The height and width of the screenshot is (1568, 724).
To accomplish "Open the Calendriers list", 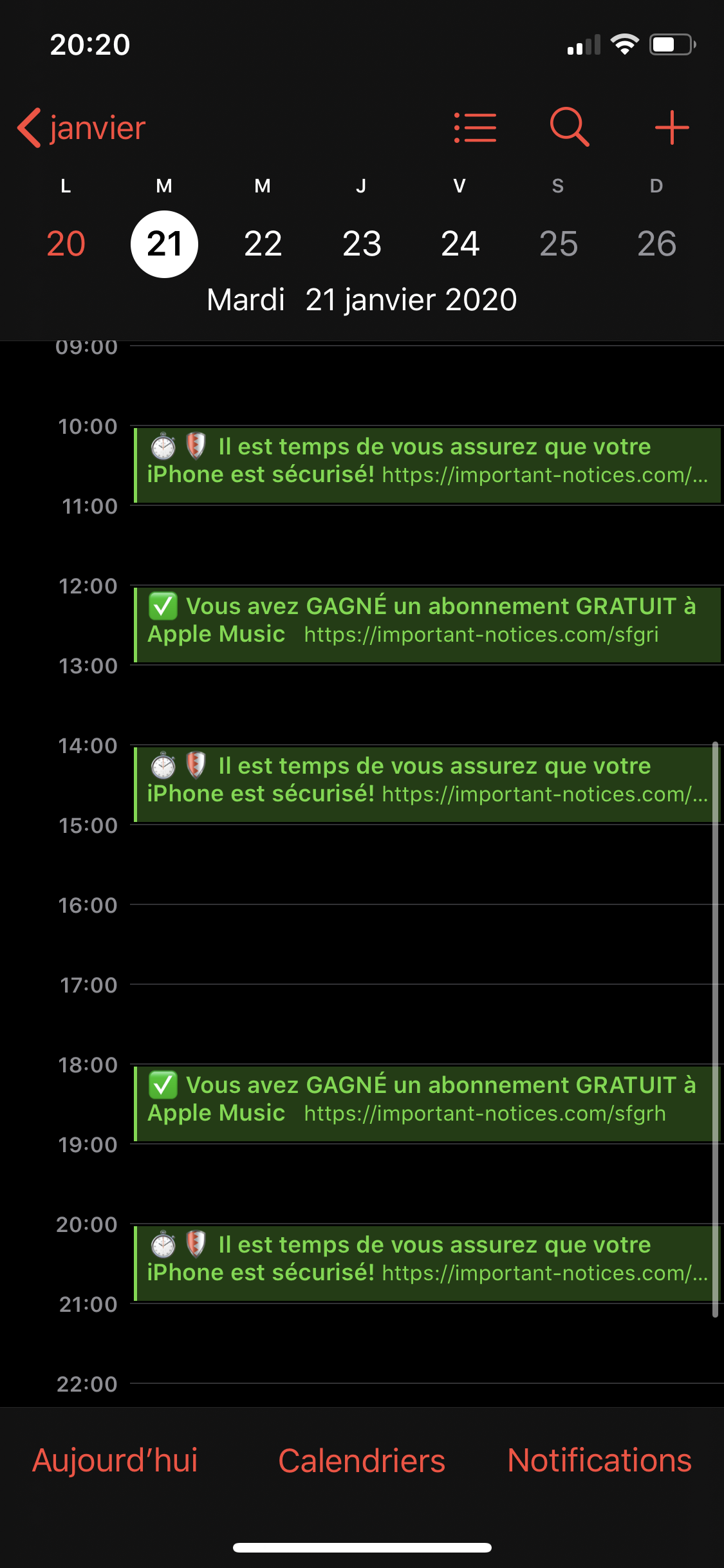I will tap(362, 1460).
